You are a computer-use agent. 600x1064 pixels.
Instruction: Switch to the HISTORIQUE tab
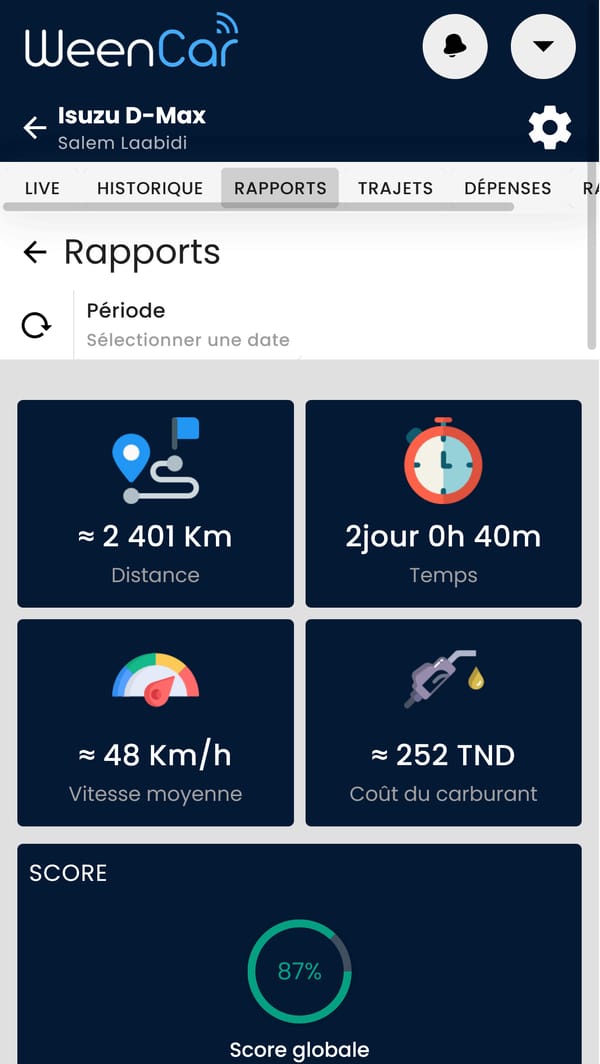[x=150, y=188]
